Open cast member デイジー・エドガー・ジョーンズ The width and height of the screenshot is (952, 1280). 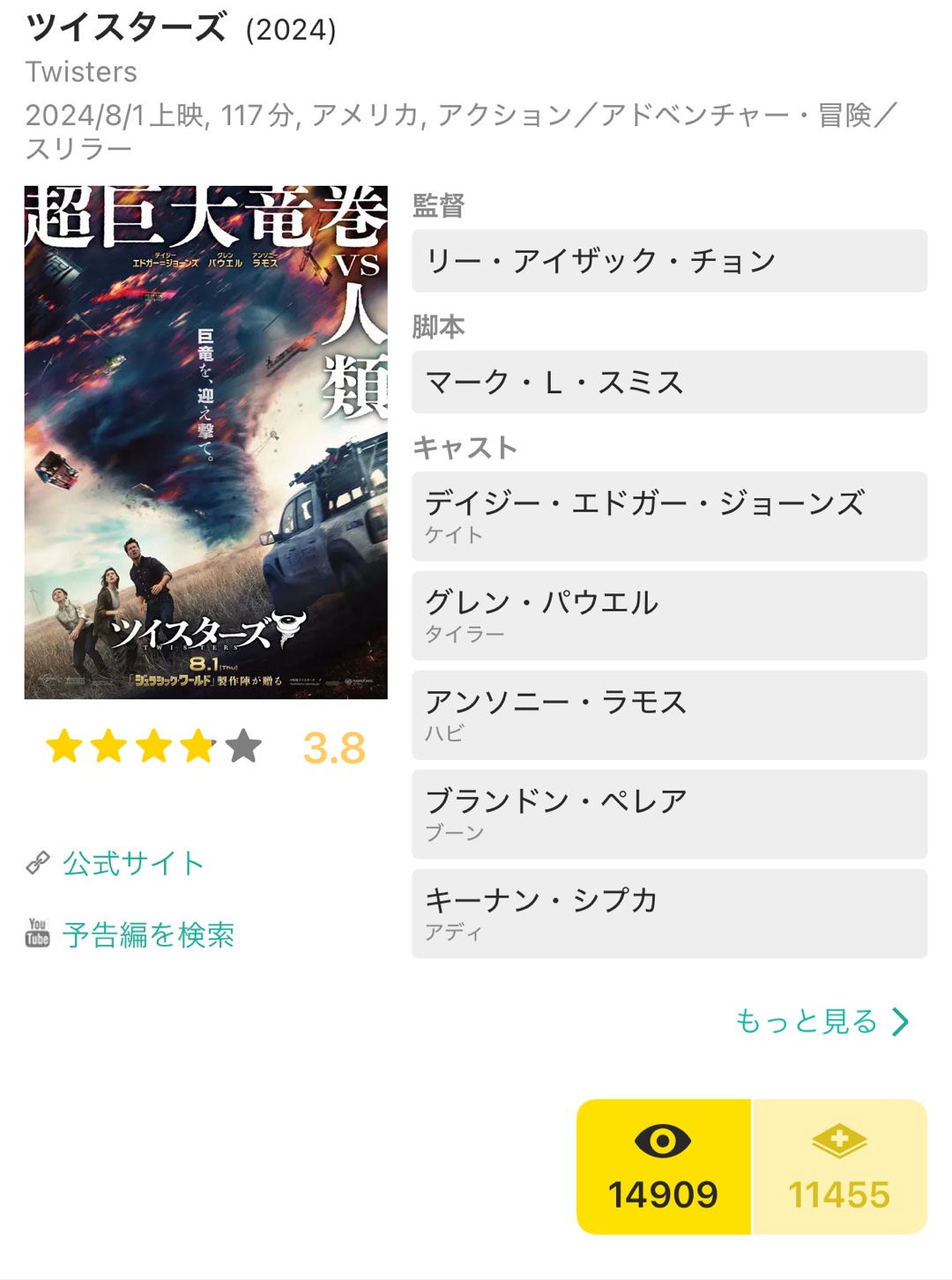point(668,516)
